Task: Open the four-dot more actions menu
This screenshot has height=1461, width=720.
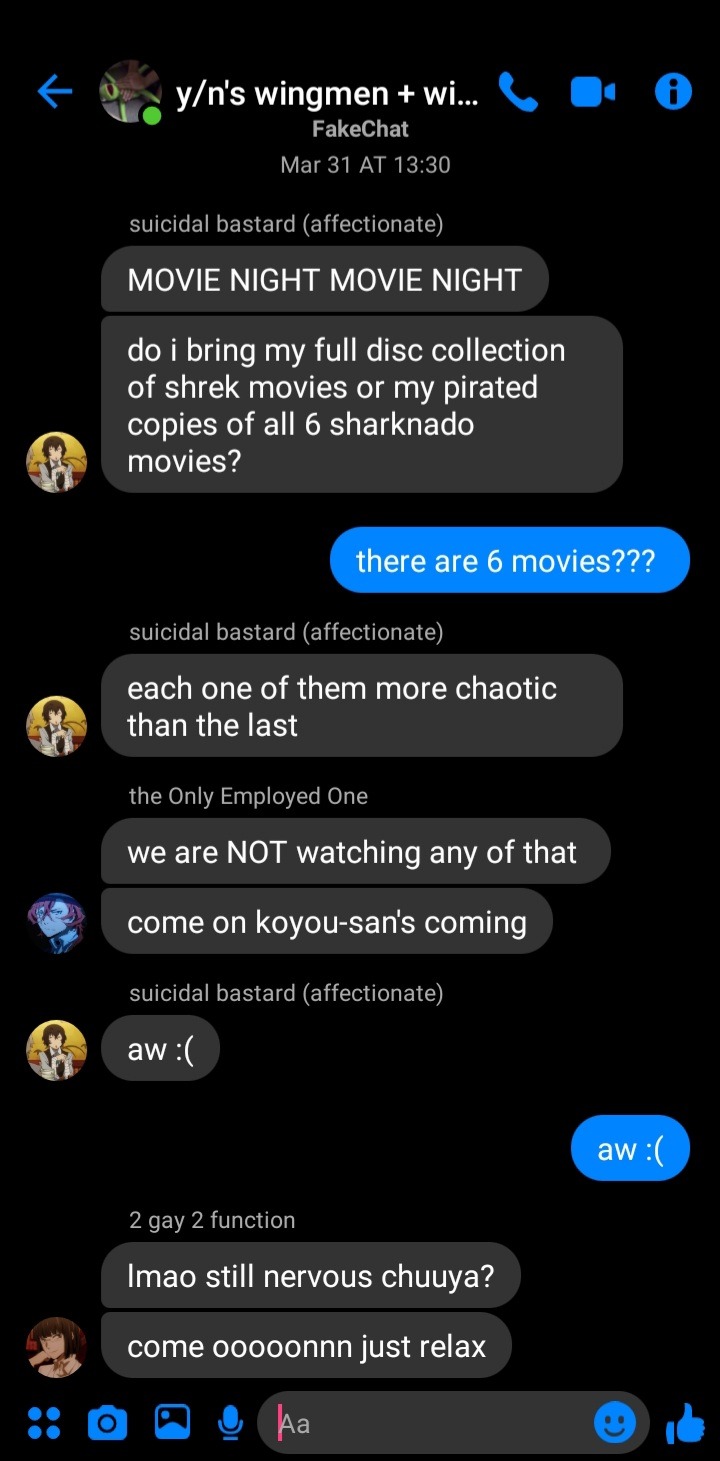Action: (x=43, y=1423)
